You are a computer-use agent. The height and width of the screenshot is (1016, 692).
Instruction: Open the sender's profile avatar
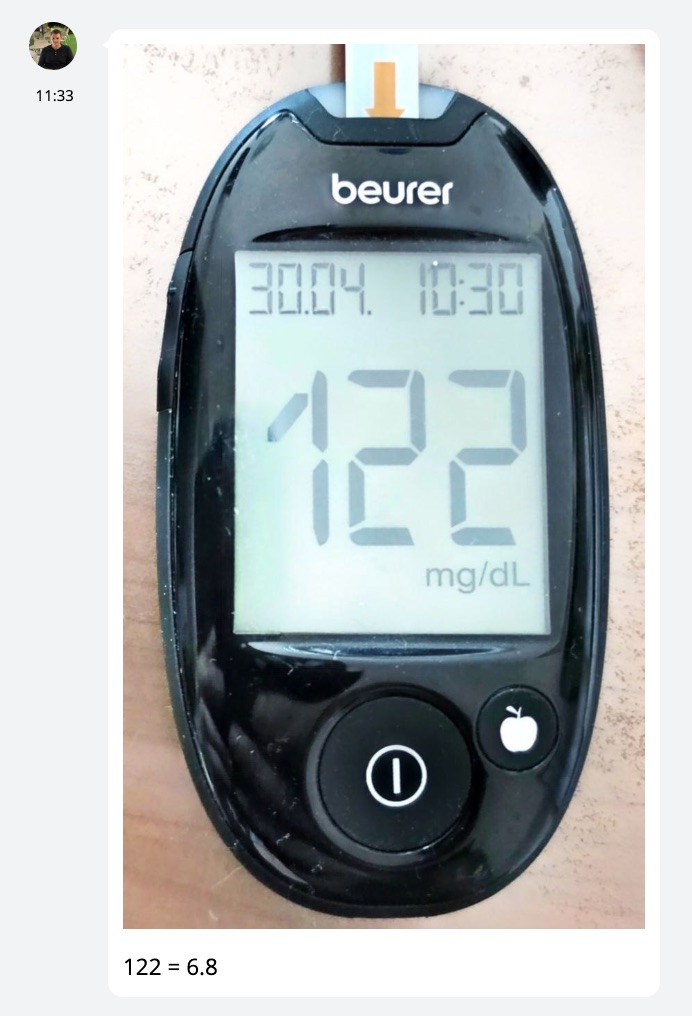tap(53, 46)
